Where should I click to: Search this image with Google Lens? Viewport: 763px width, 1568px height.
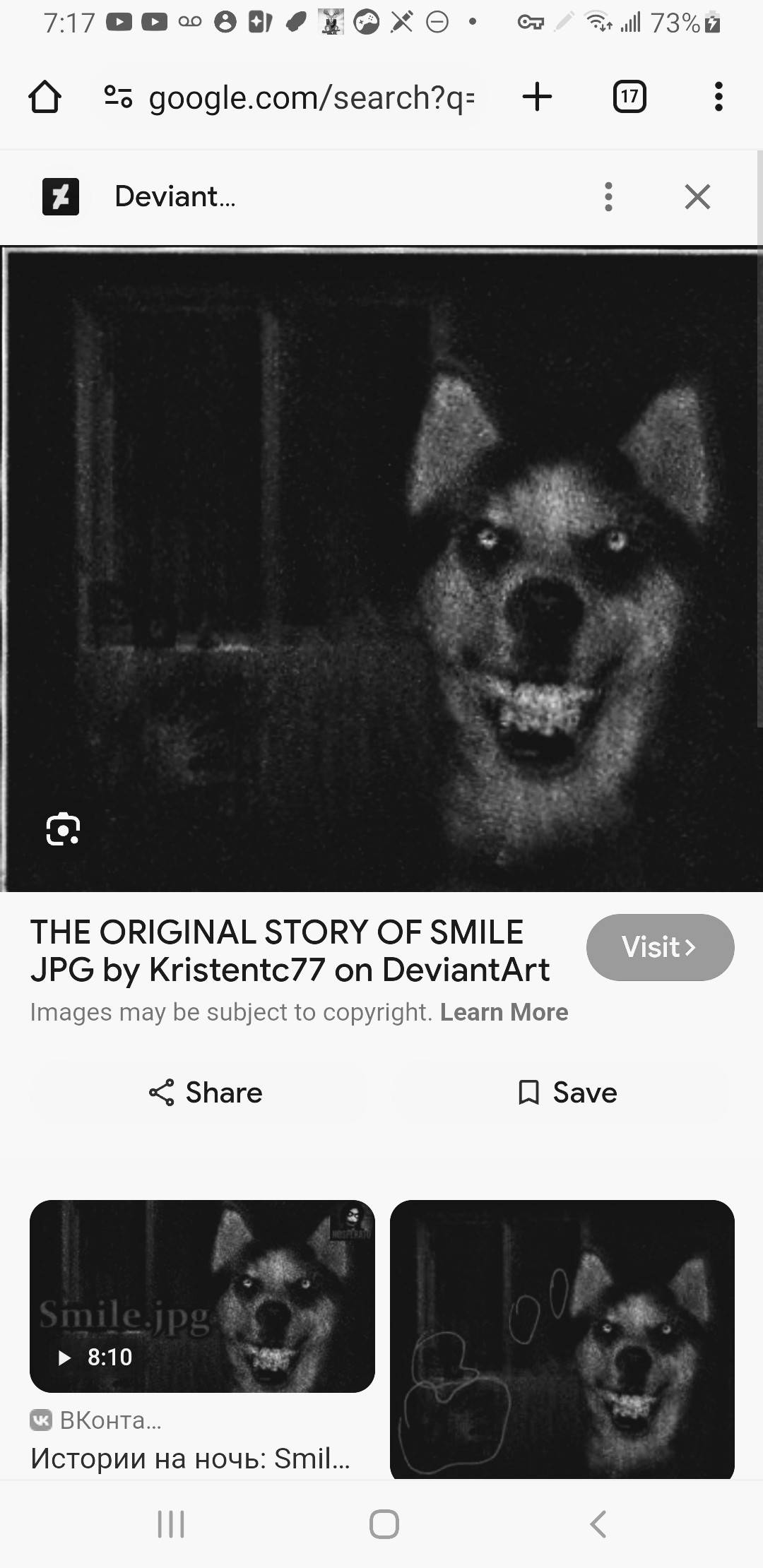[63, 828]
